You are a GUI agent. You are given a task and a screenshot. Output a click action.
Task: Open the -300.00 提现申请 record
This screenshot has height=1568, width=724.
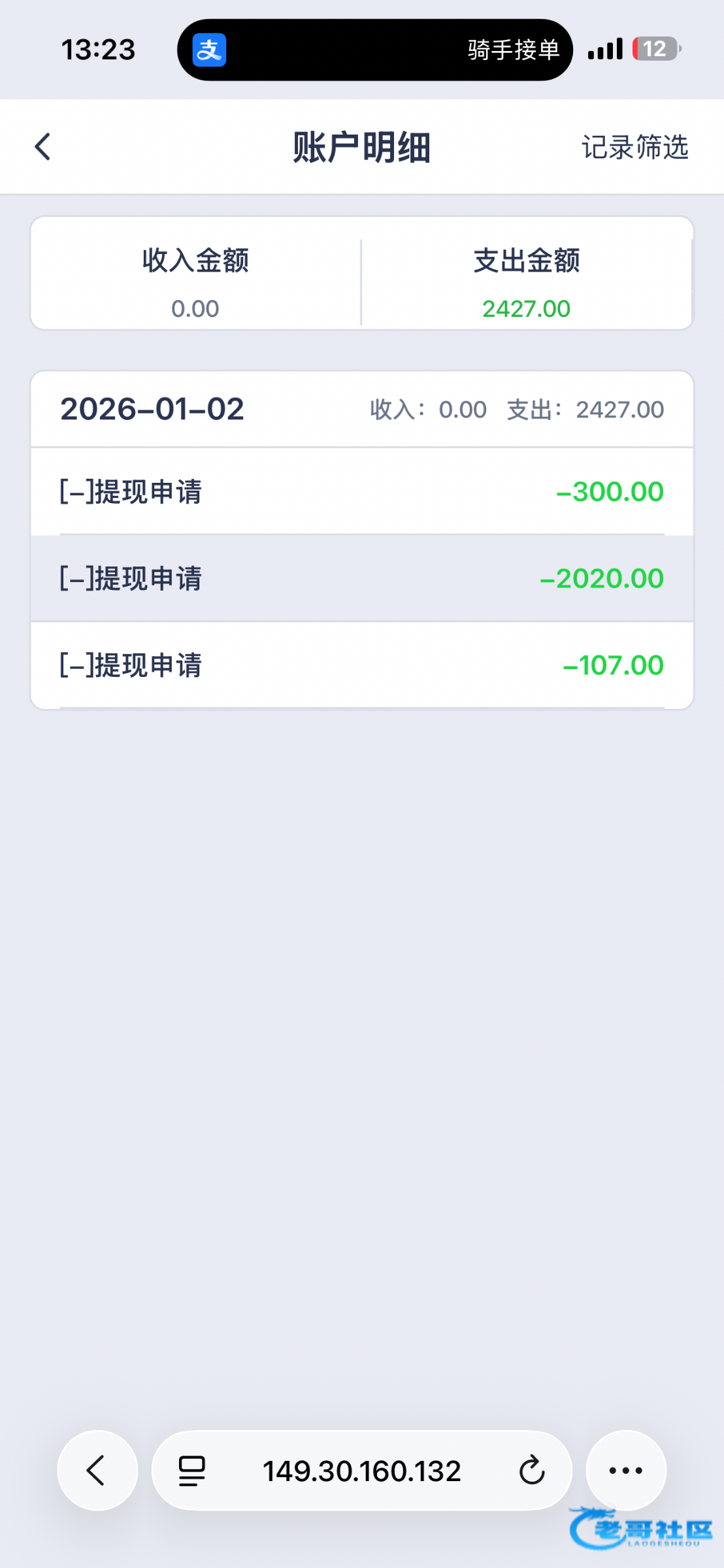[x=361, y=492]
